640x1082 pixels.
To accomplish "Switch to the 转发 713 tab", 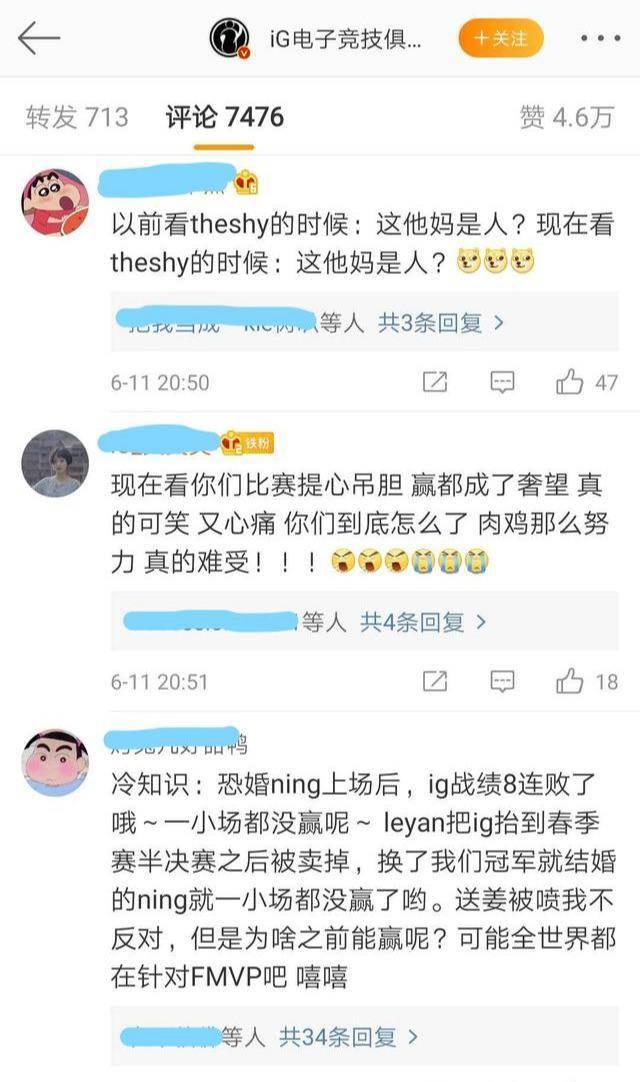I will (77, 117).
